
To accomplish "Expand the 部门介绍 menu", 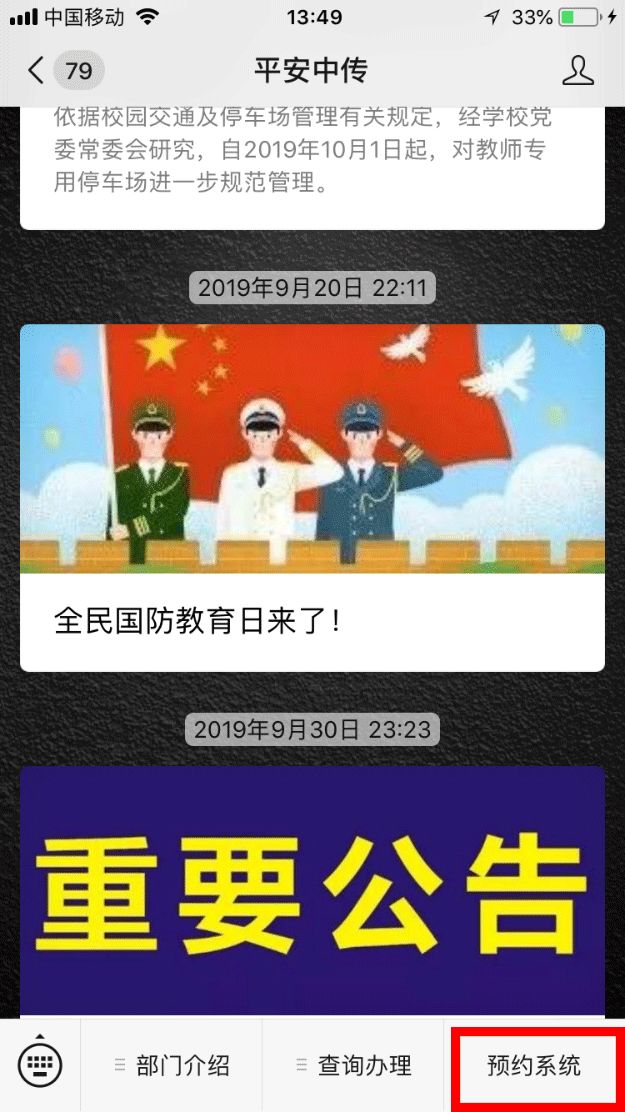I will [x=172, y=1066].
